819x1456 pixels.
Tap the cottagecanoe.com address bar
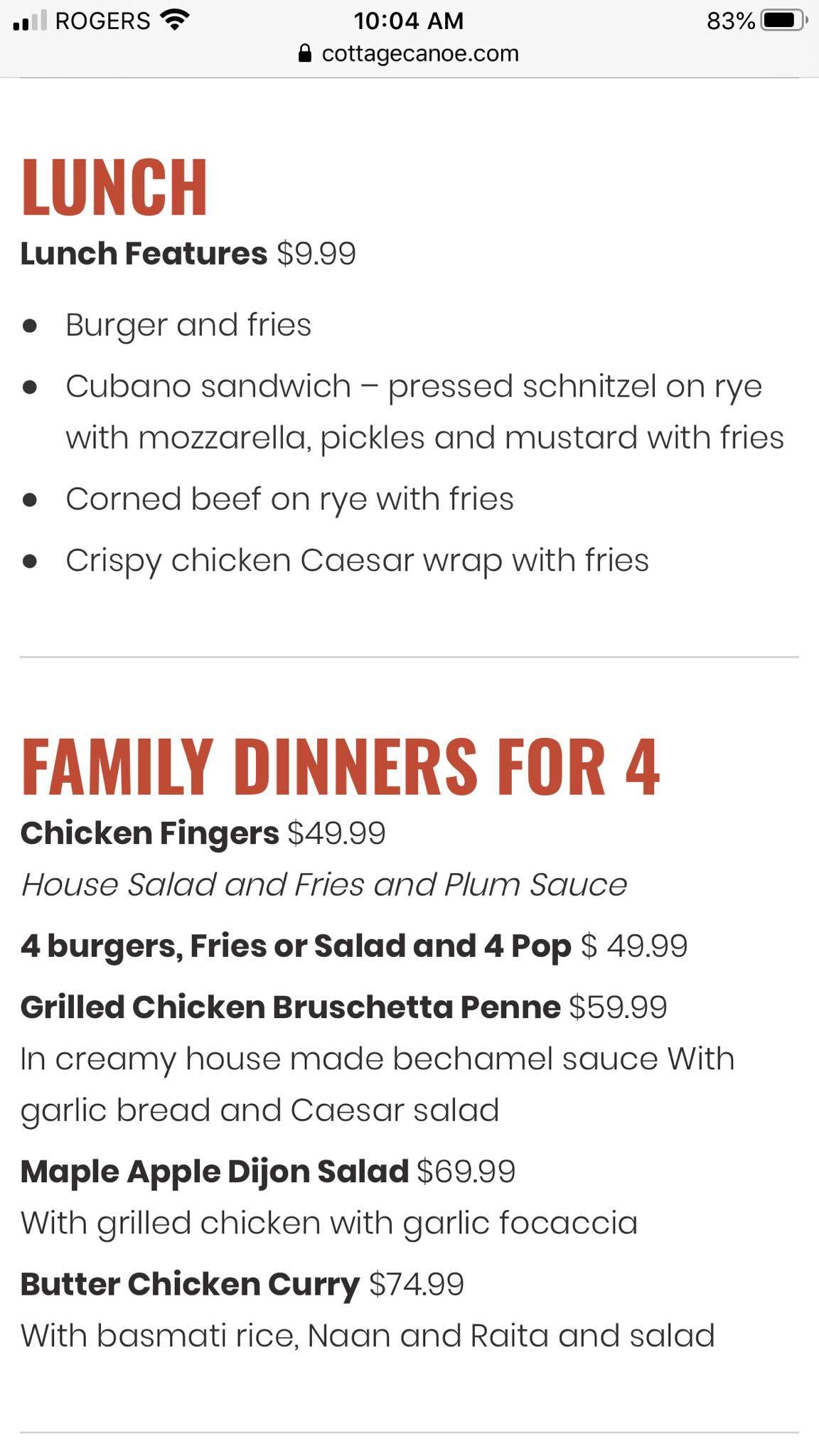(x=409, y=54)
